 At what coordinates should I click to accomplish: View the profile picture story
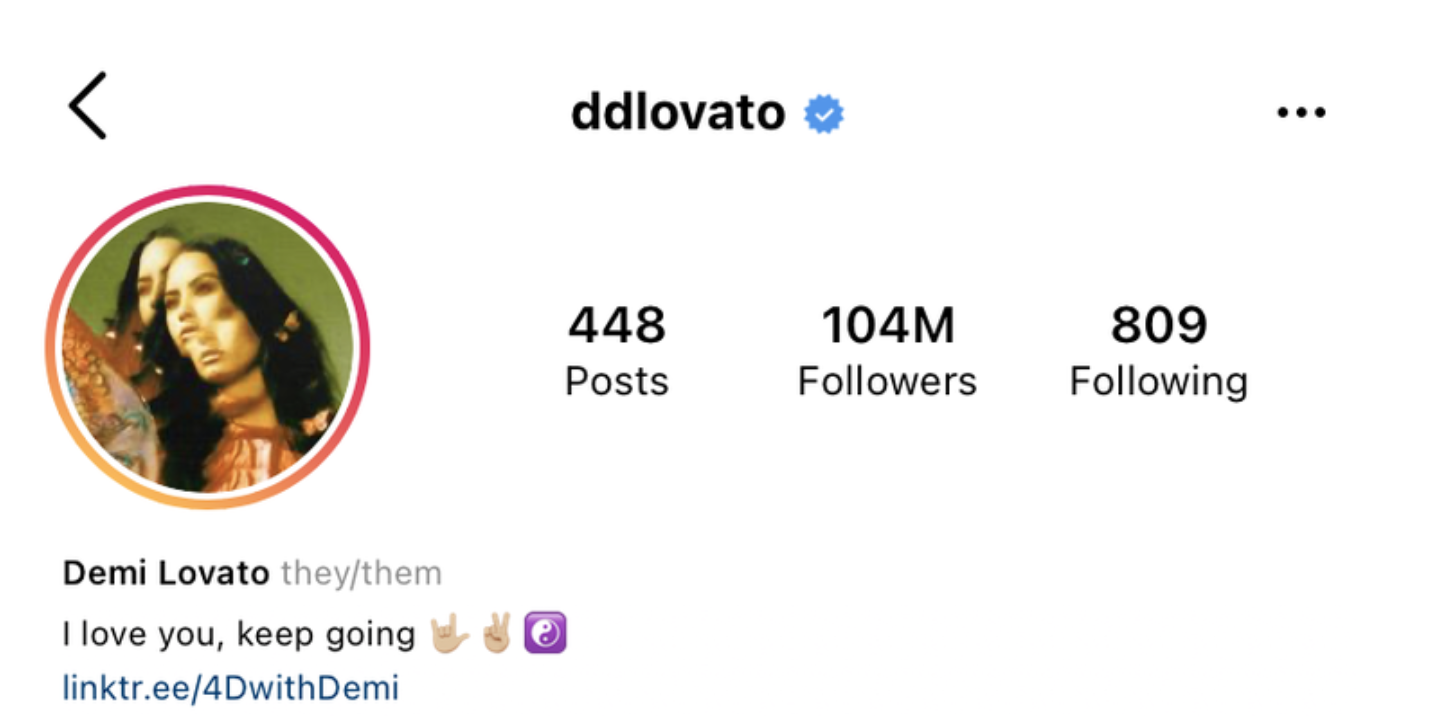[208, 347]
